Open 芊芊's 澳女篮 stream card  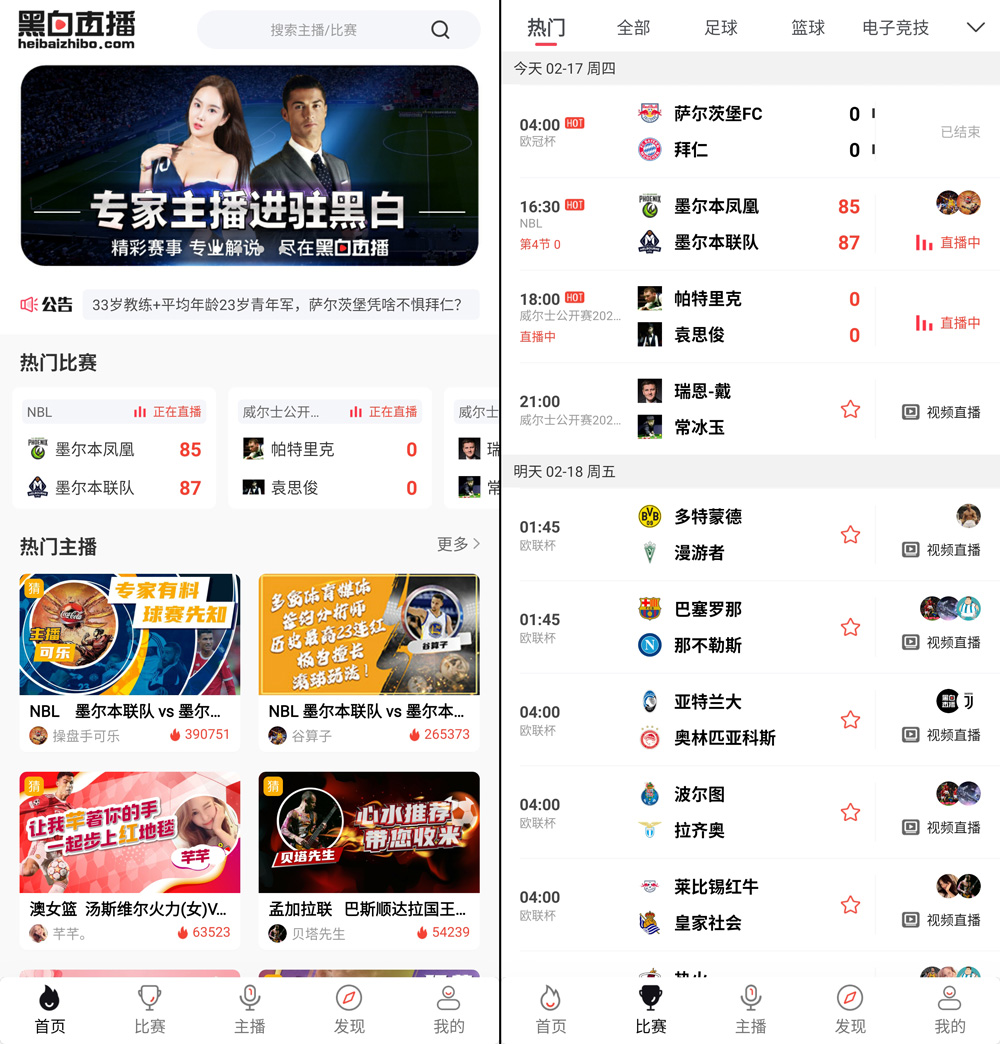130,857
